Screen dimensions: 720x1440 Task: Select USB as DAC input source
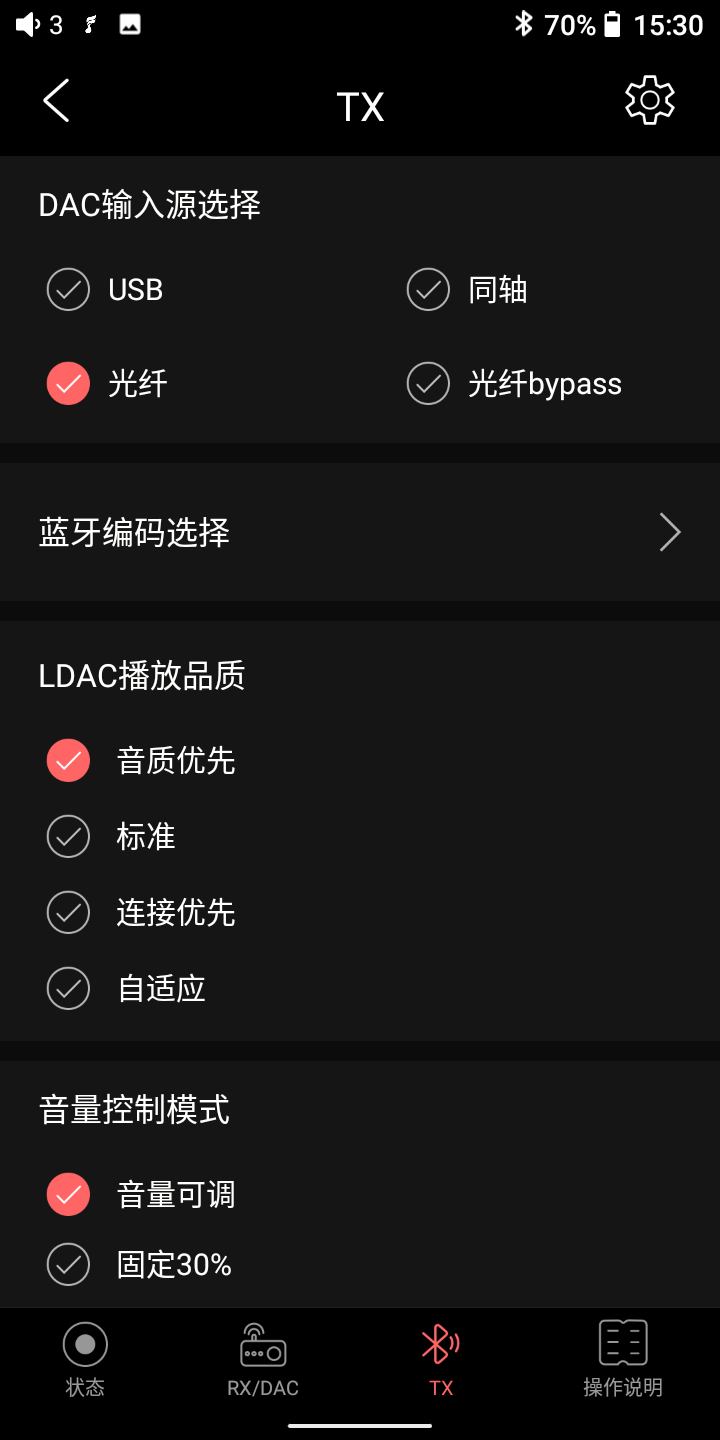(69, 290)
